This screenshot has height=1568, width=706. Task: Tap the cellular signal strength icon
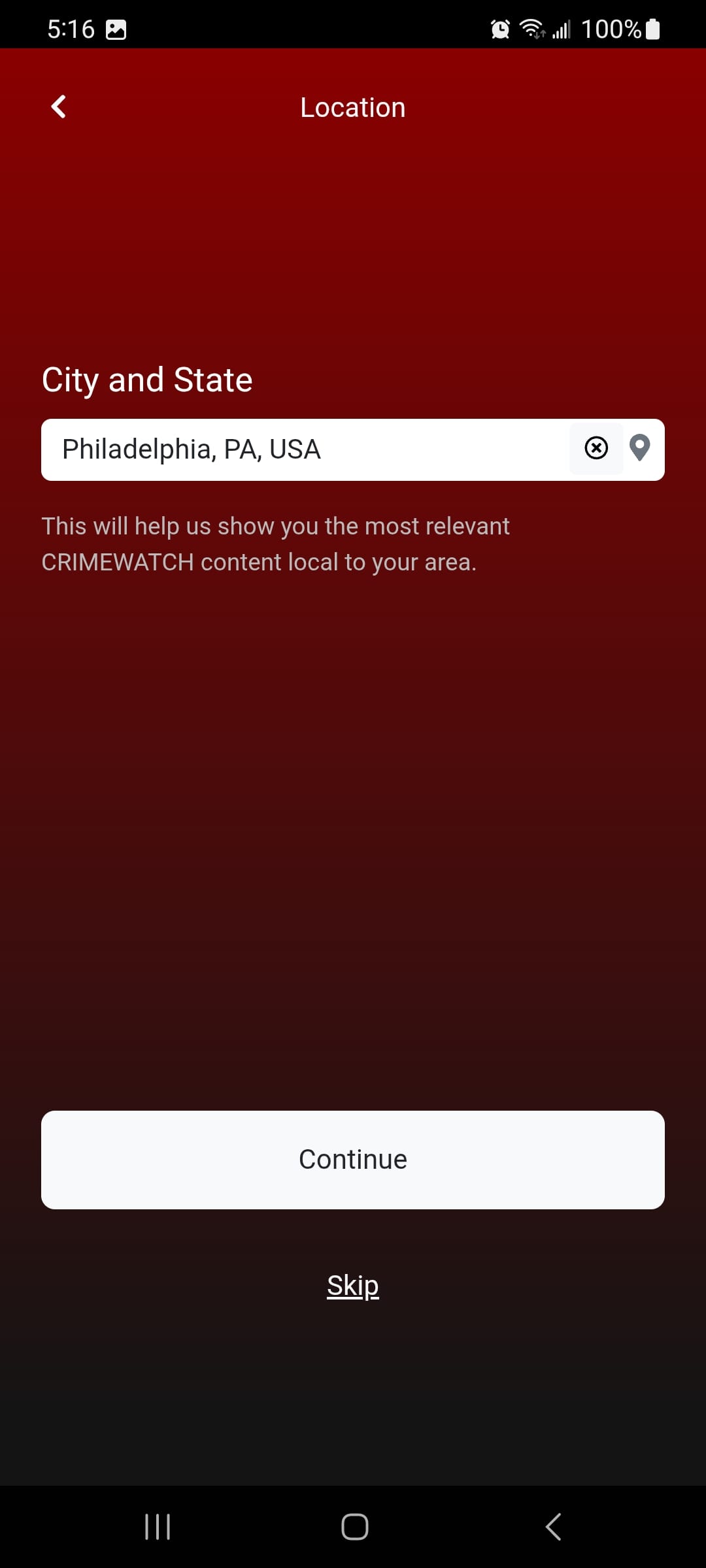tap(560, 27)
